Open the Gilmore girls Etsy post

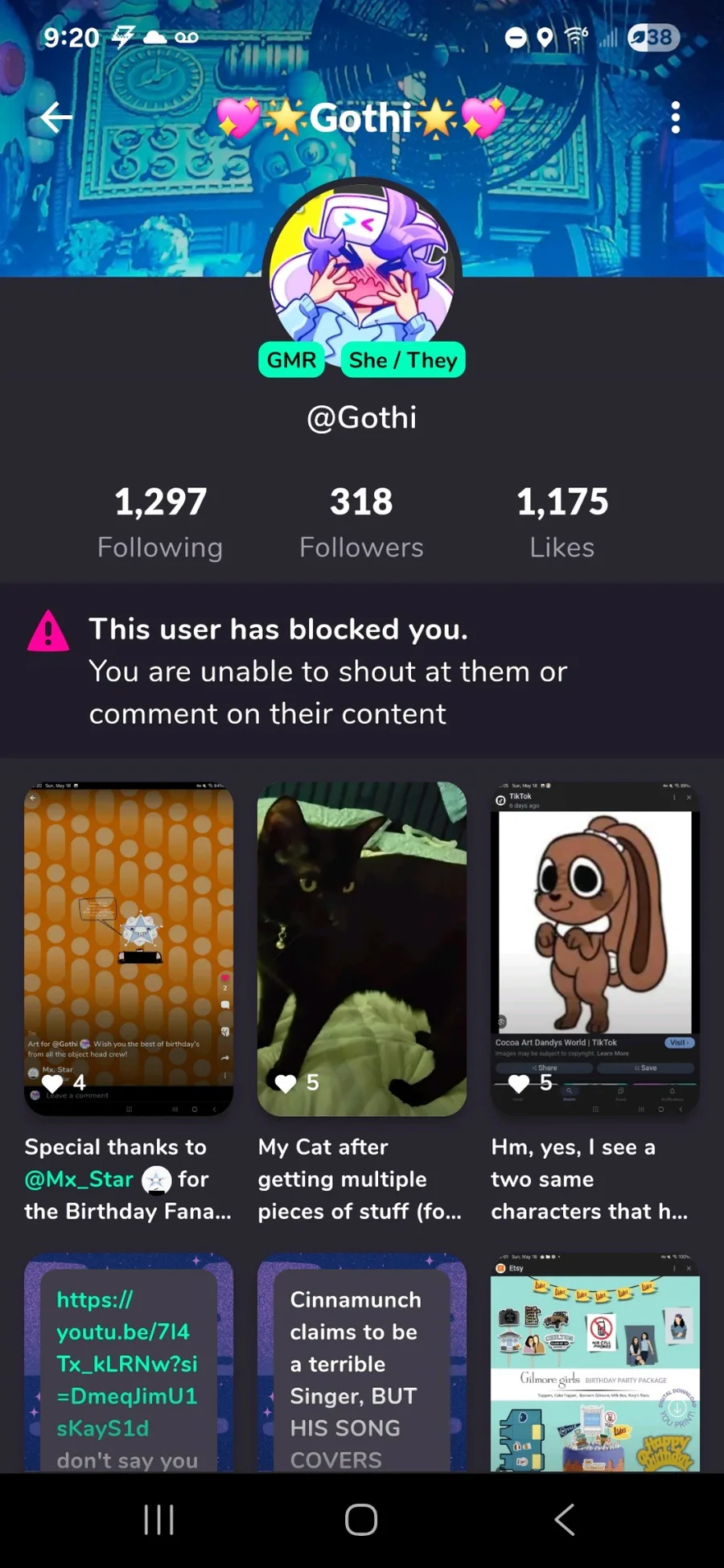pos(595,1363)
